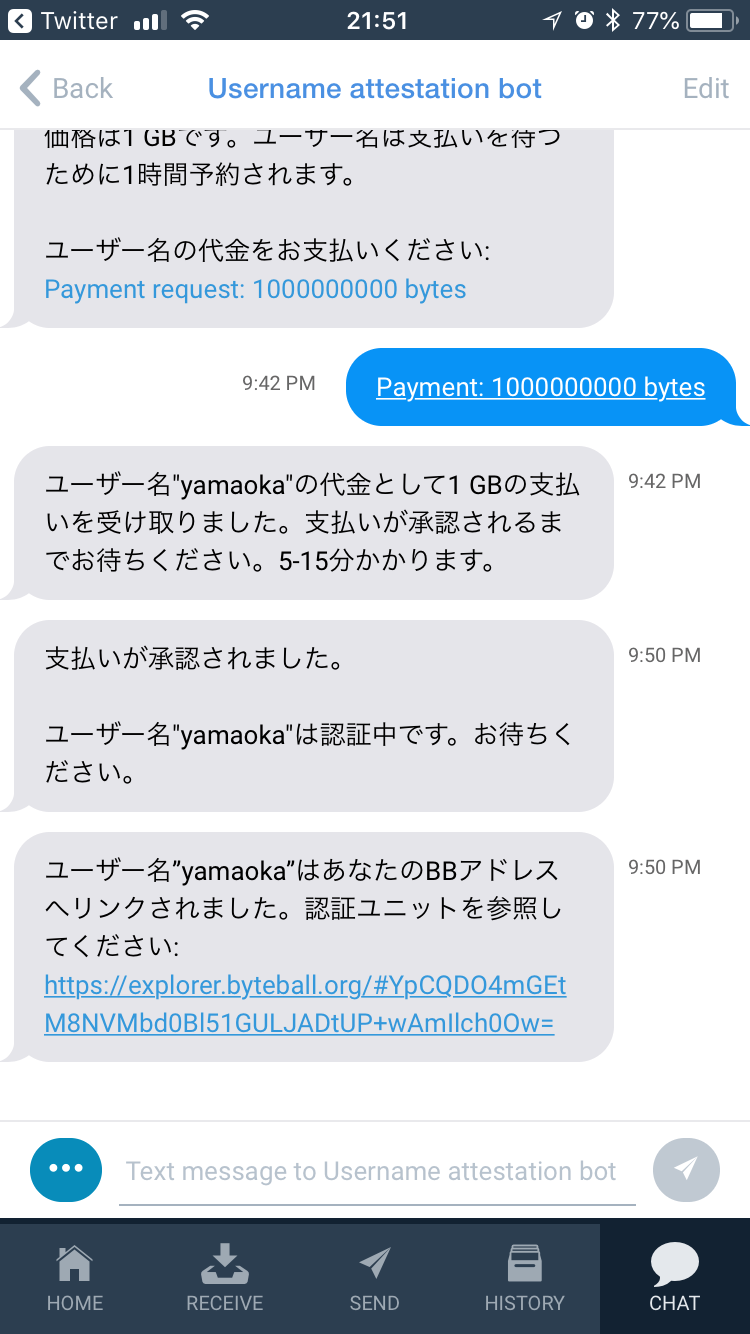750x1334 pixels.
Task: Open the explorer.byteball.org attestation link
Action: click(x=305, y=1005)
